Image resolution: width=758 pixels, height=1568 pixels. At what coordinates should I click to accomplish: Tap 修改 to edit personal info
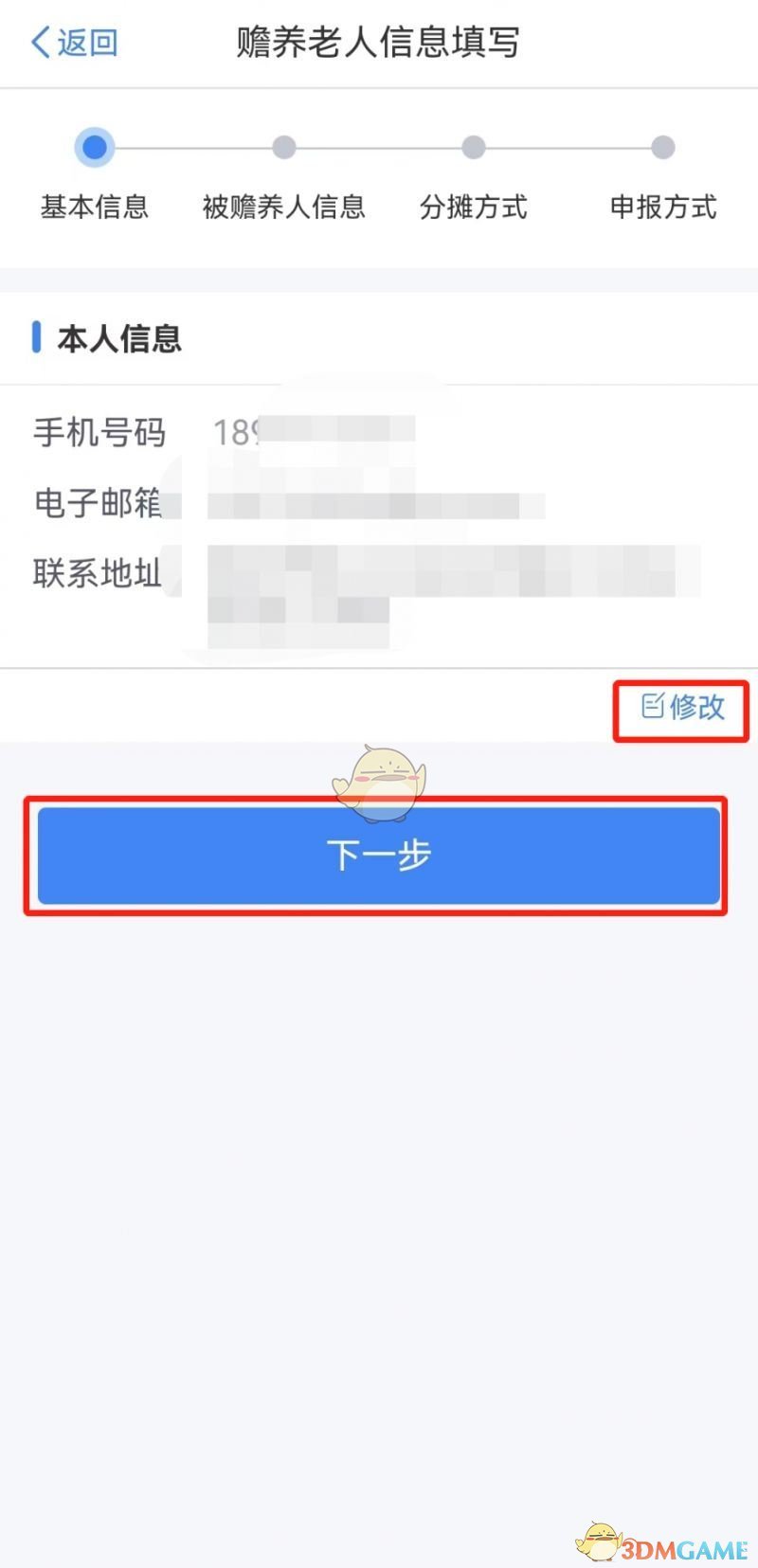tap(682, 707)
